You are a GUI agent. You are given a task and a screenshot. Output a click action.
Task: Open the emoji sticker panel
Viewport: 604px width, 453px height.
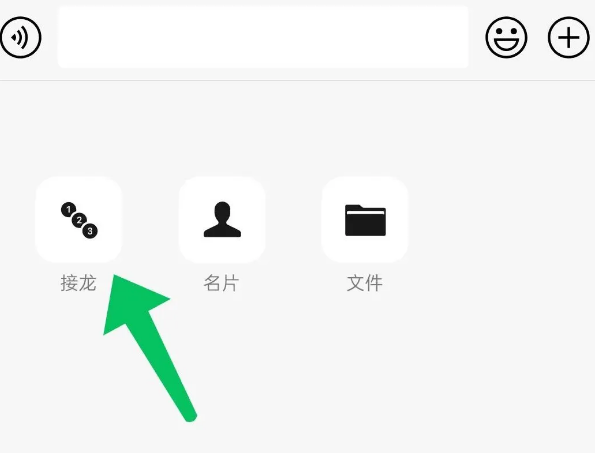point(507,38)
